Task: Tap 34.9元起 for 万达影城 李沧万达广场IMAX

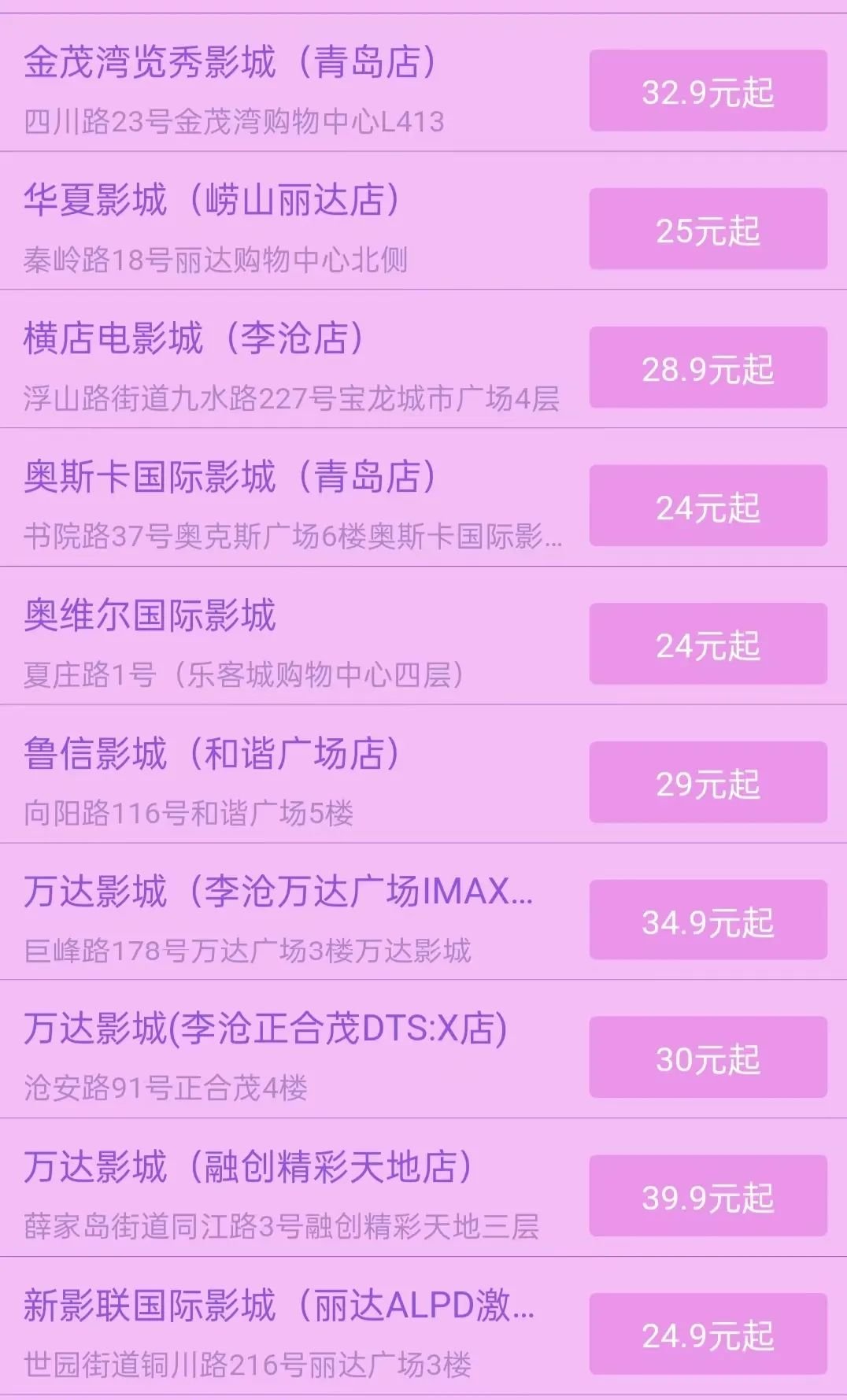Action: tap(708, 920)
